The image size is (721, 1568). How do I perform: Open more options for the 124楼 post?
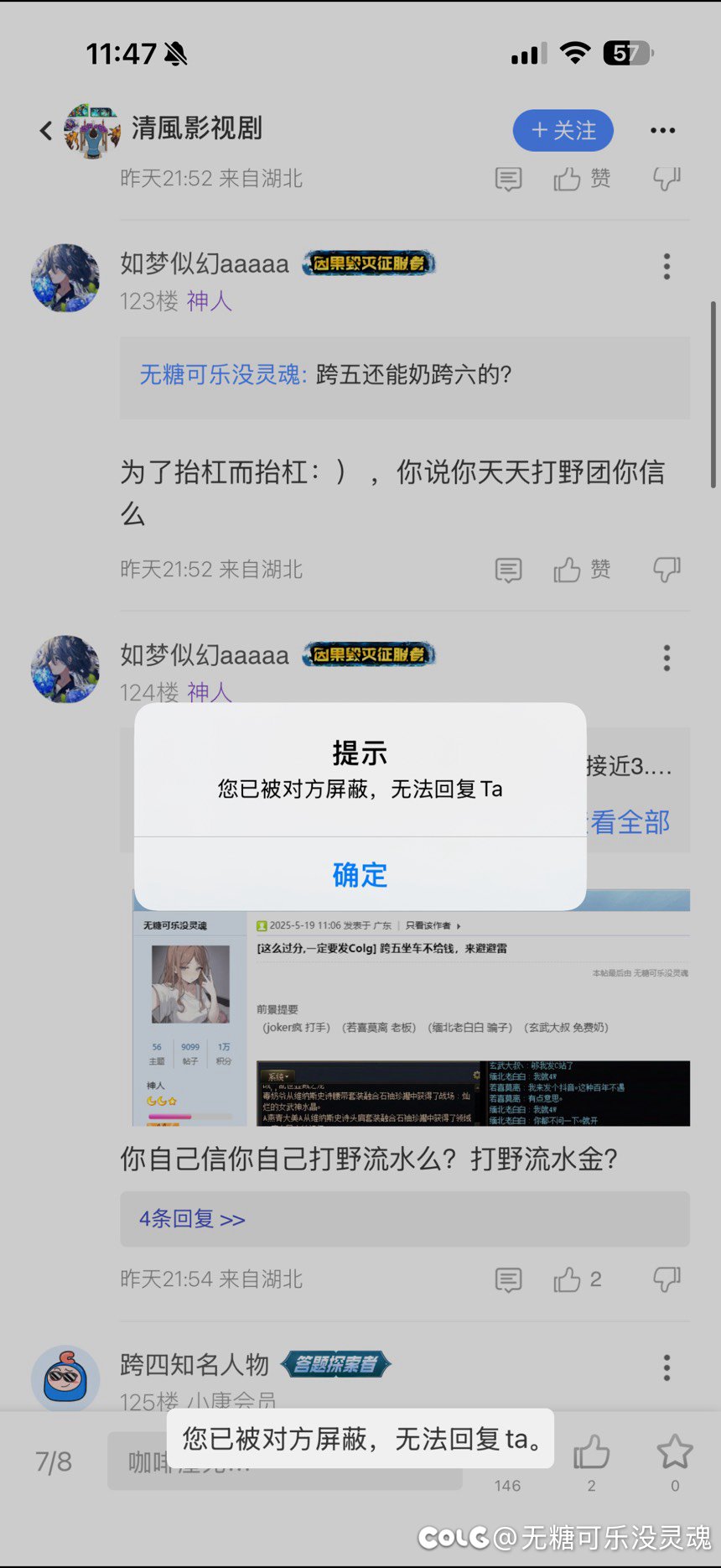[667, 658]
